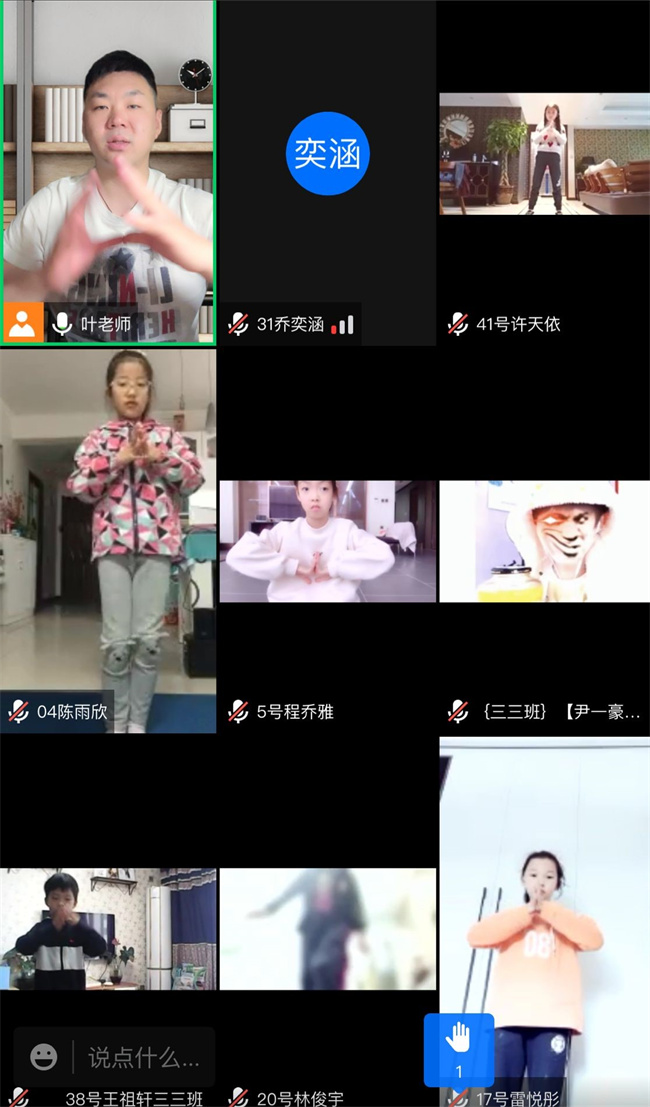This screenshot has height=1107, width=650.
Task: Open the emoji picker in the chat bar
Action: pos(44,1056)
